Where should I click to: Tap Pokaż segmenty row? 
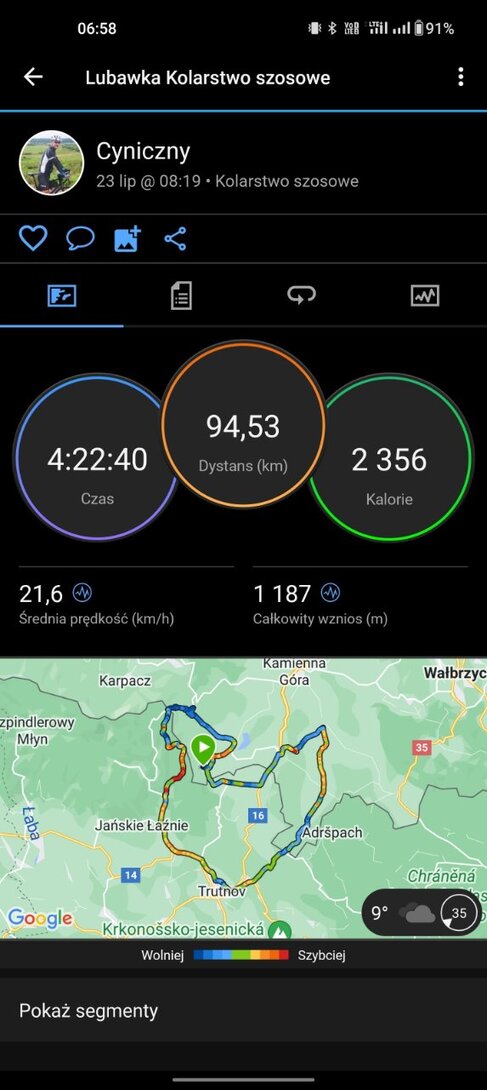click(243, 1010)
